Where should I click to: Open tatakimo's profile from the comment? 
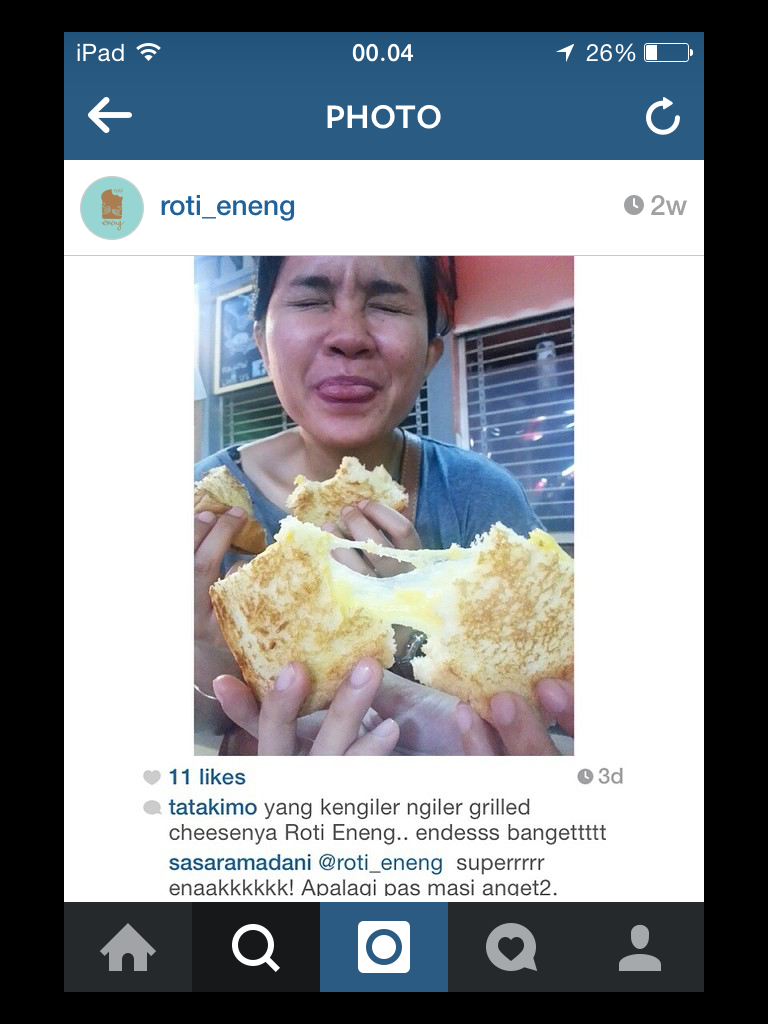[213, 807]
